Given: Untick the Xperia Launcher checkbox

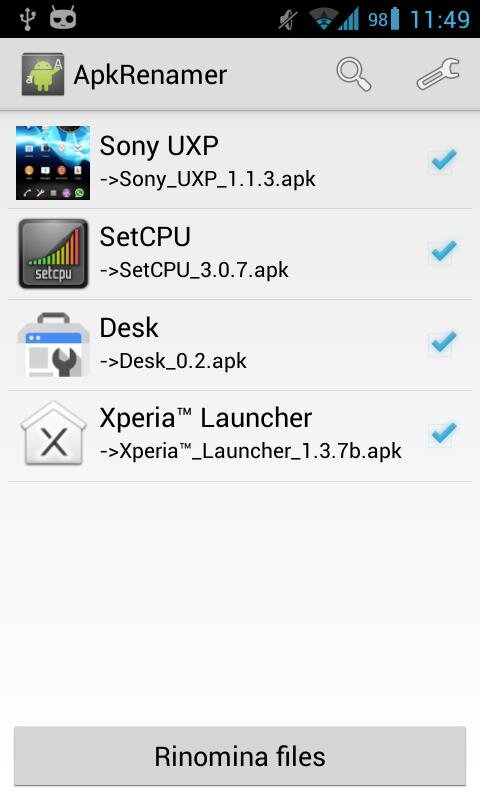Looking at the screenshot, I should (443, 434).
